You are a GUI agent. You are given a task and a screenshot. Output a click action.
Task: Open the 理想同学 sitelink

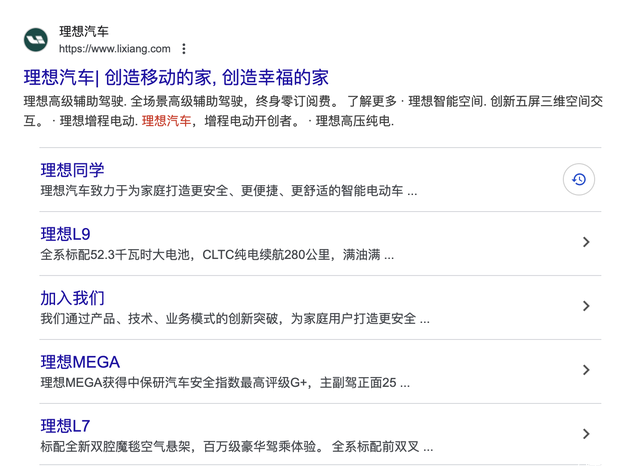click(72, 170)
